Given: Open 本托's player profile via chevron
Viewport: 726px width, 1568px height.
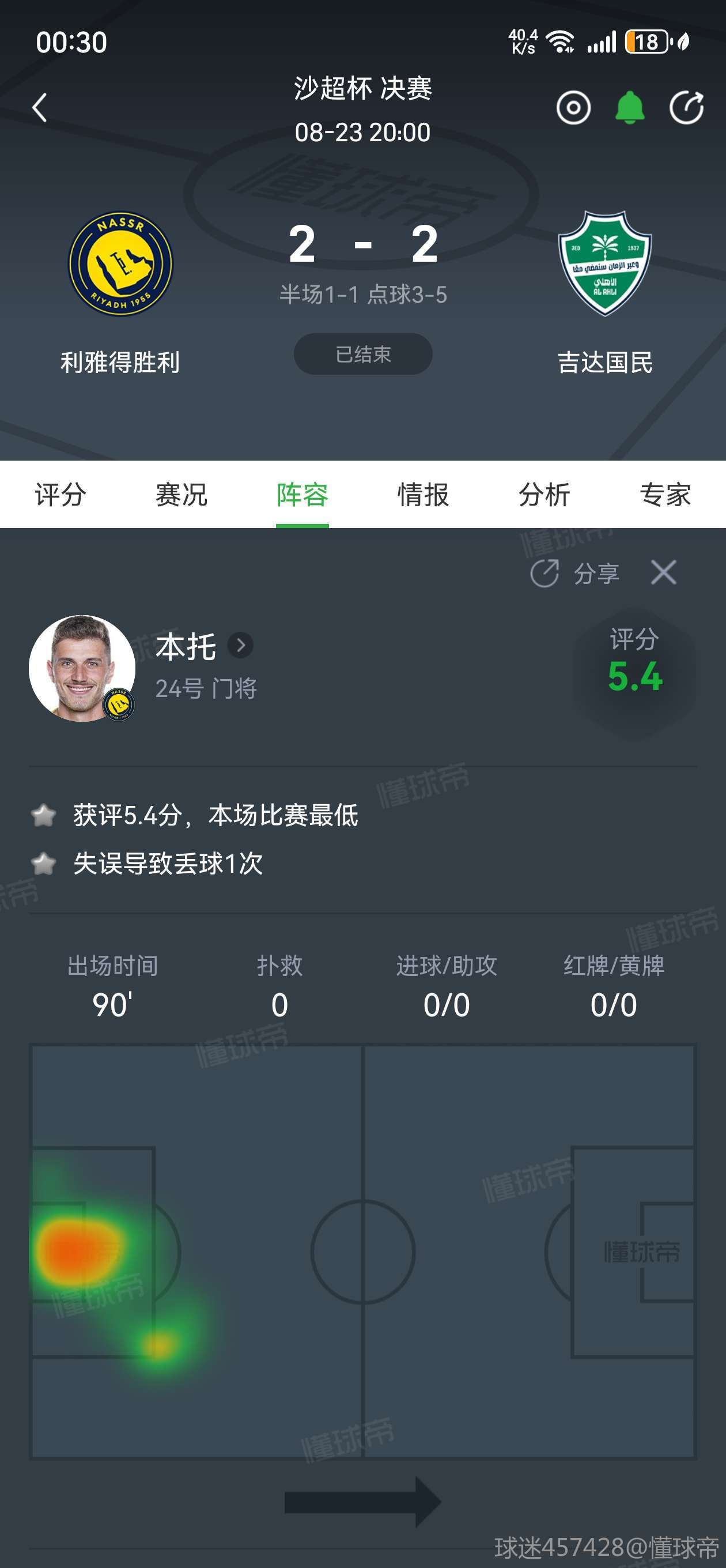Looking at the screenshot, I should click(x=240, y=645).
